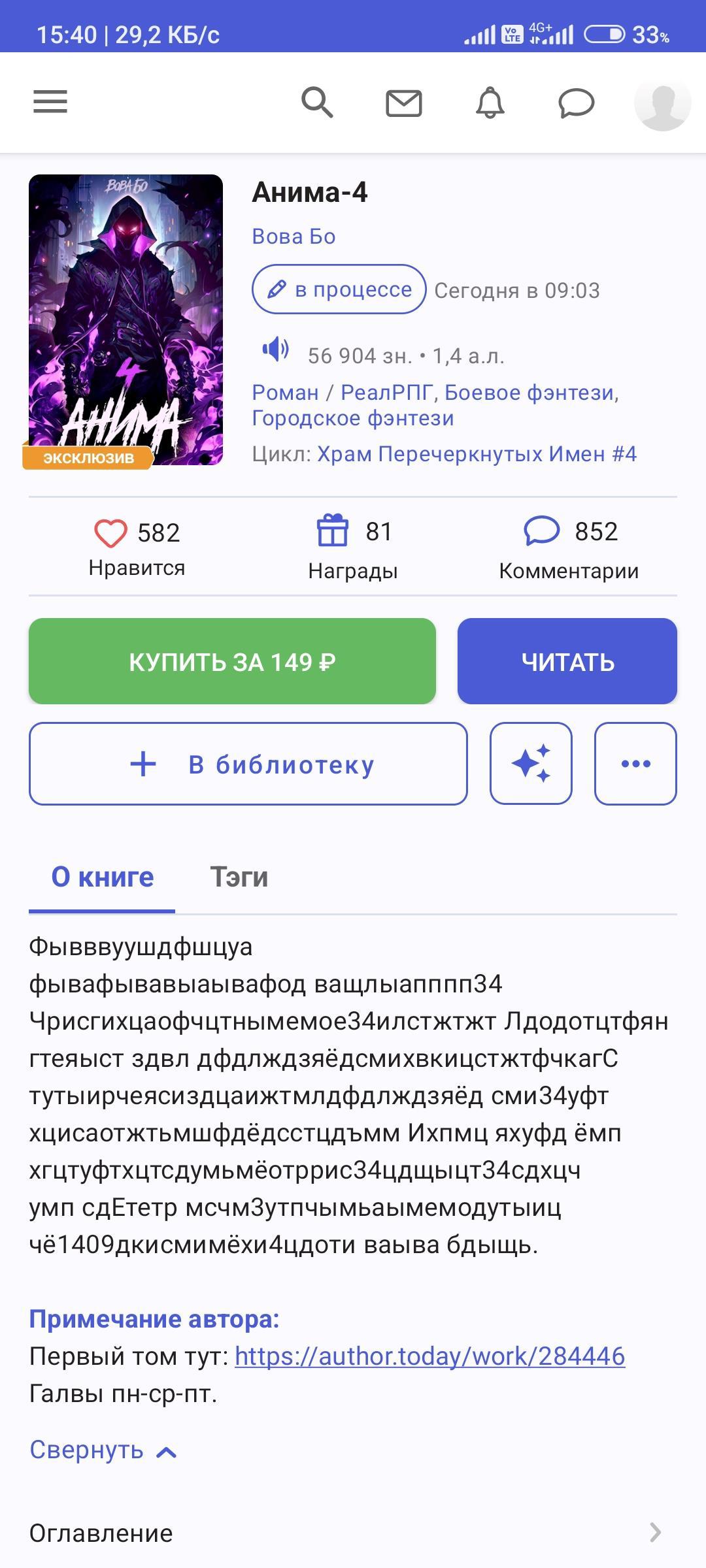Open the three-dots more options button
Image resolution: width=706 pixels, height=1568 pixels.
click(x=635, y=764)
